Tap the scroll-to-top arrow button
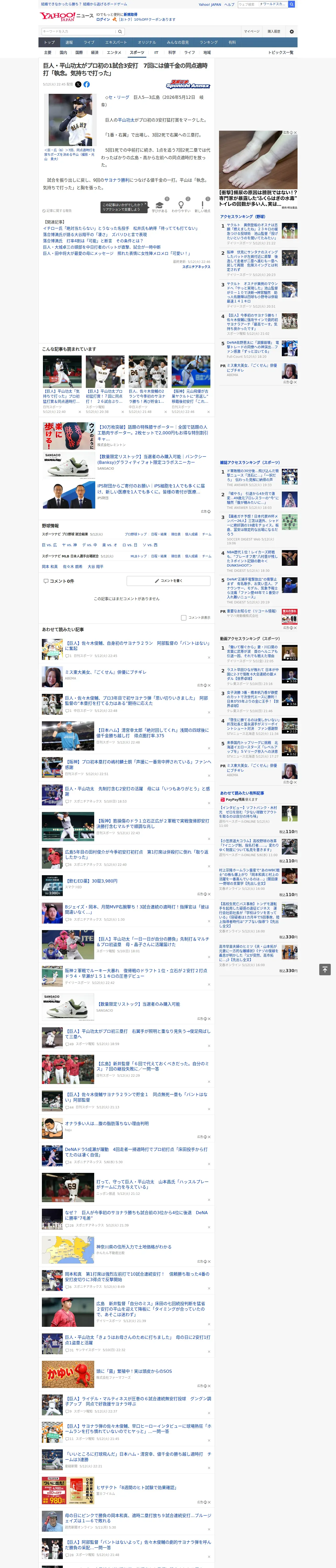Image resolution: width=336 pixels, height=1568 pixels. coord(325,969)
